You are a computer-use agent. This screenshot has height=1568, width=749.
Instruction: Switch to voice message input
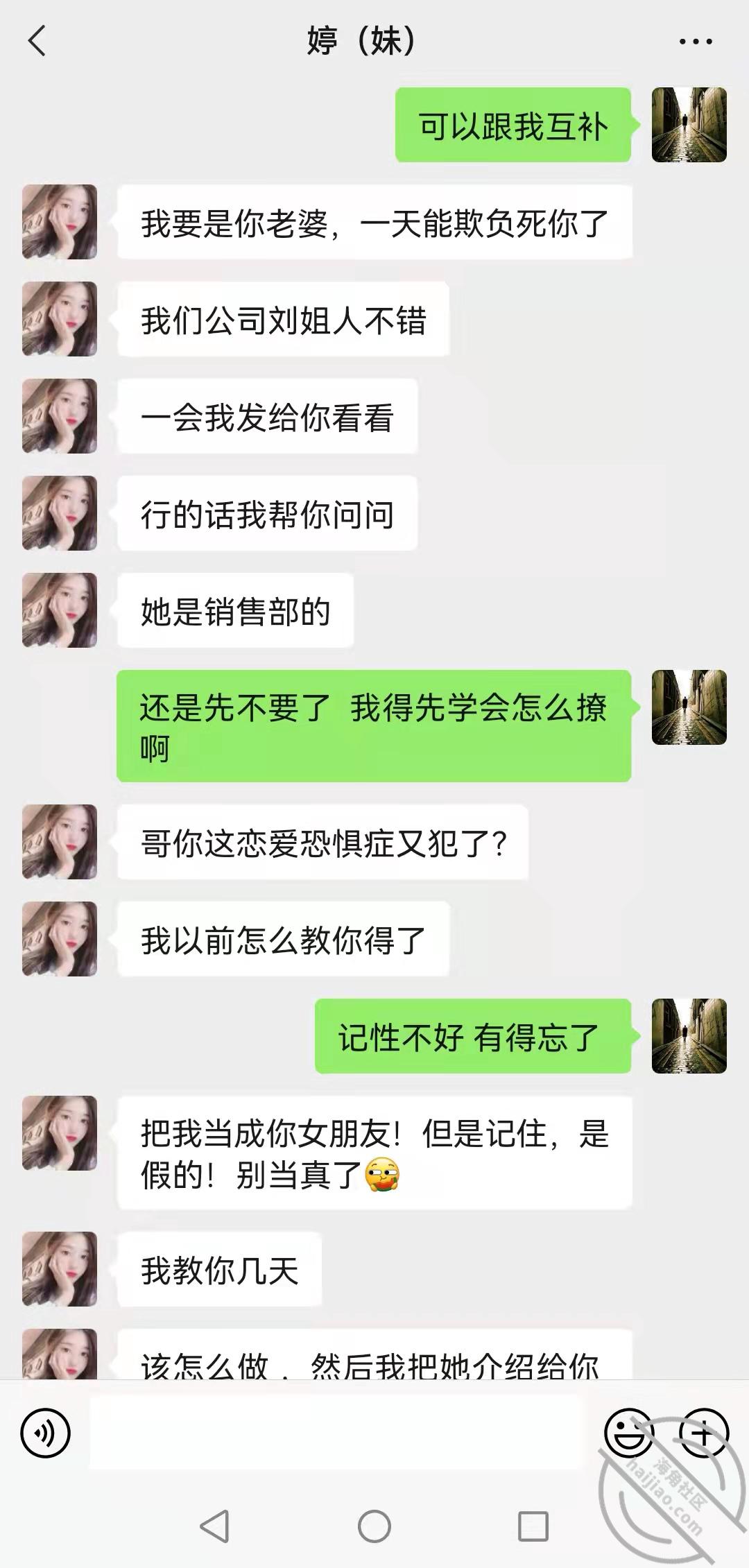click(46, 1433)
